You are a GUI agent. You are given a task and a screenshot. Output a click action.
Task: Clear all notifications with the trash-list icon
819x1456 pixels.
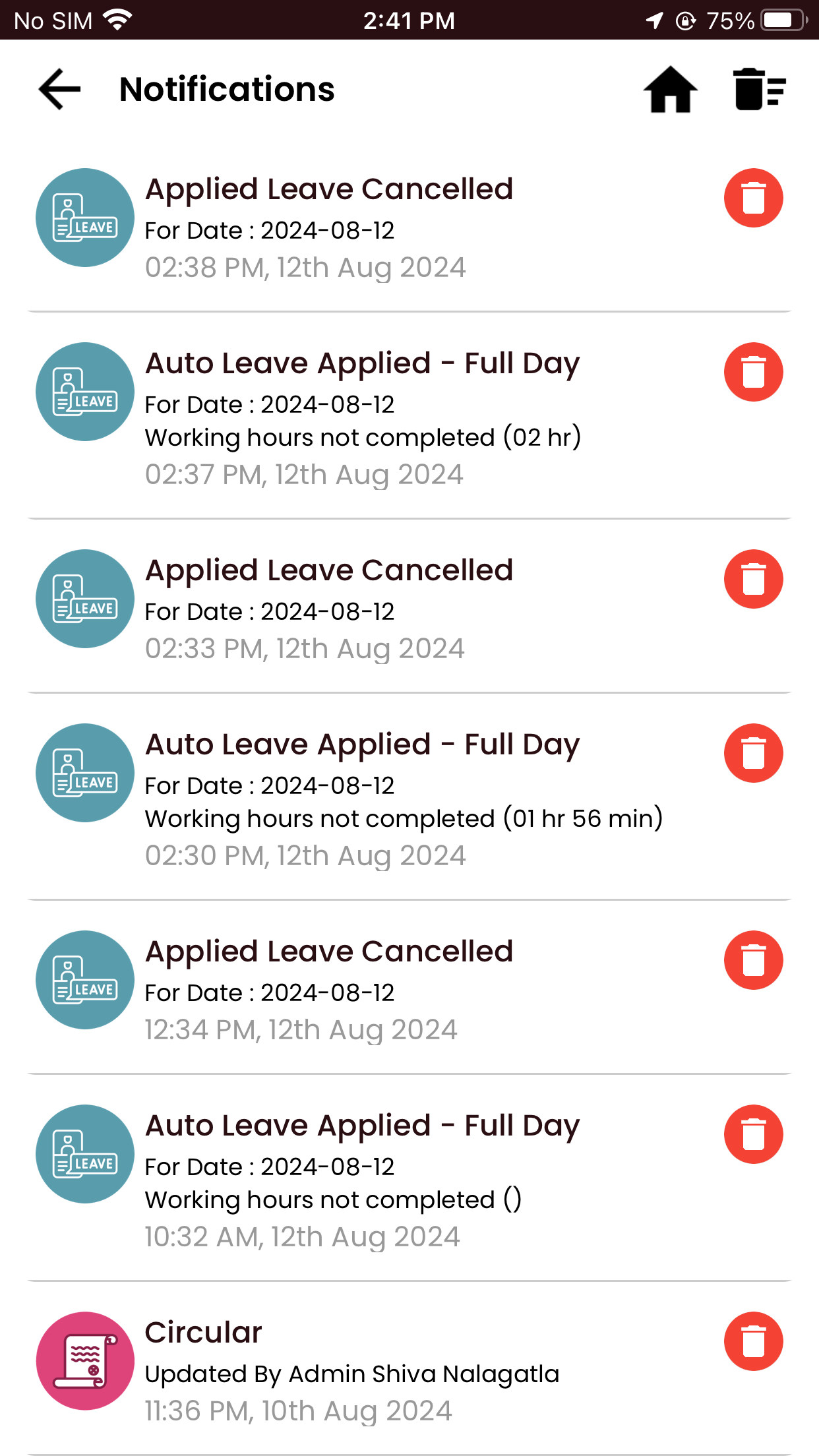pos(759,90)
